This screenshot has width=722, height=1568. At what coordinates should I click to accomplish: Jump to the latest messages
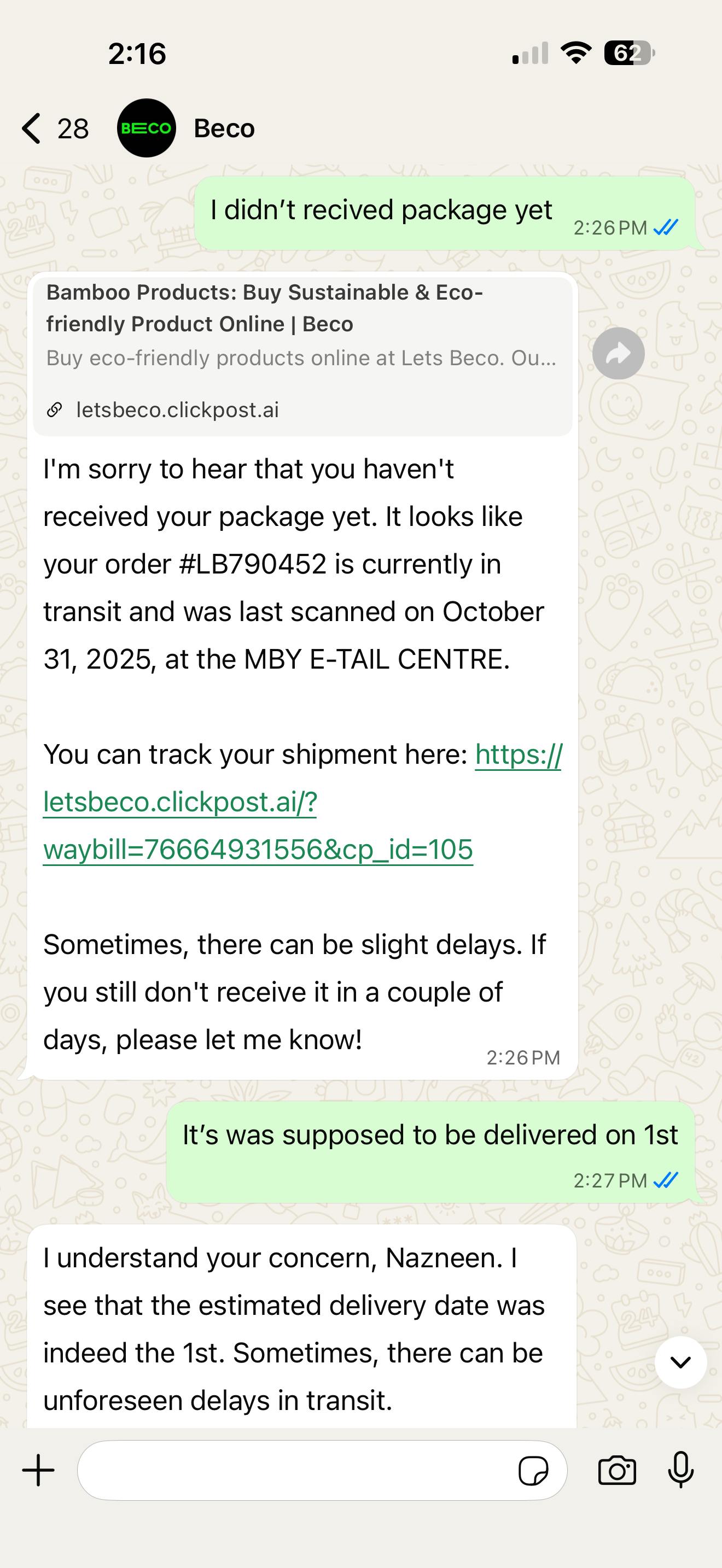pos(680,1362)
